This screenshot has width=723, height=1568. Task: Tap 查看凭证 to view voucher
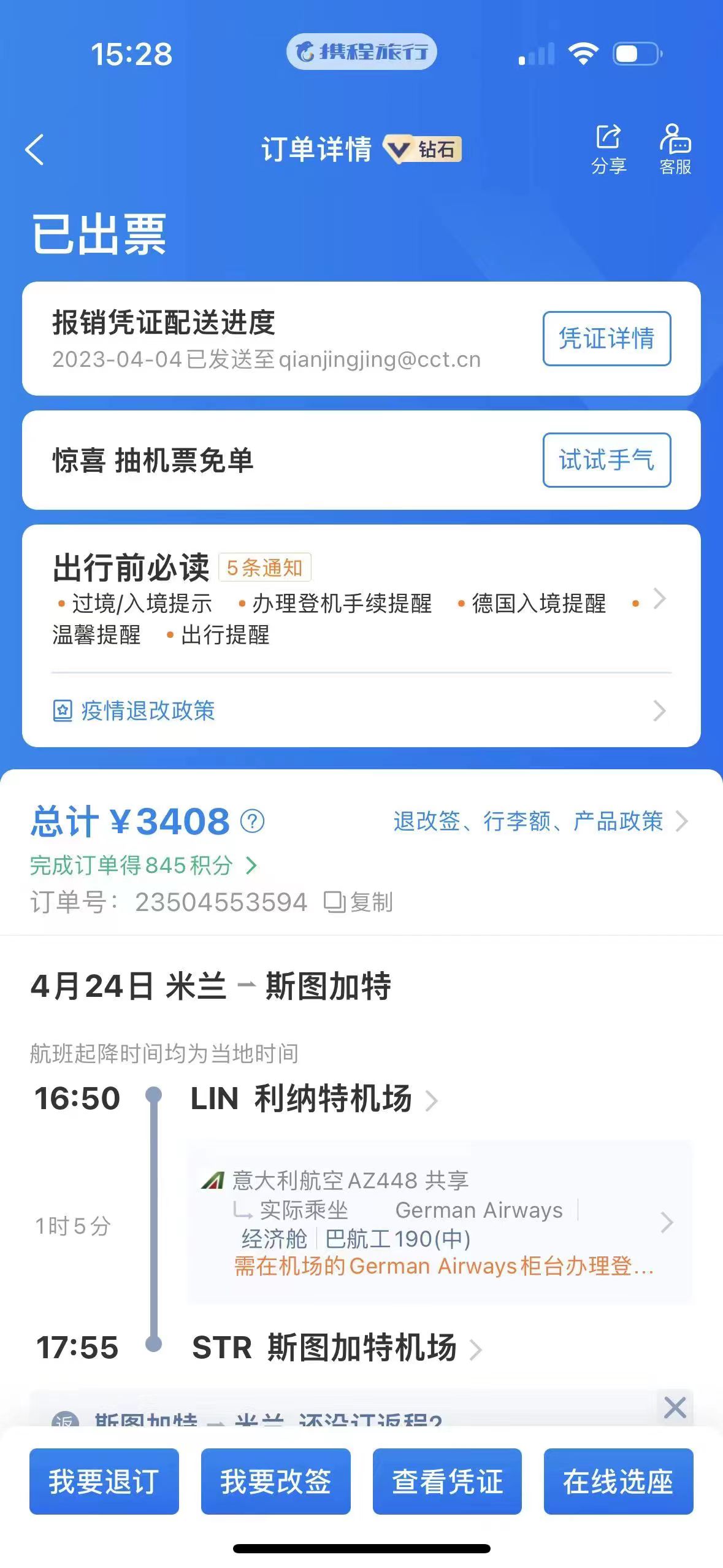pyautogui.click(x=447, y=1482)
